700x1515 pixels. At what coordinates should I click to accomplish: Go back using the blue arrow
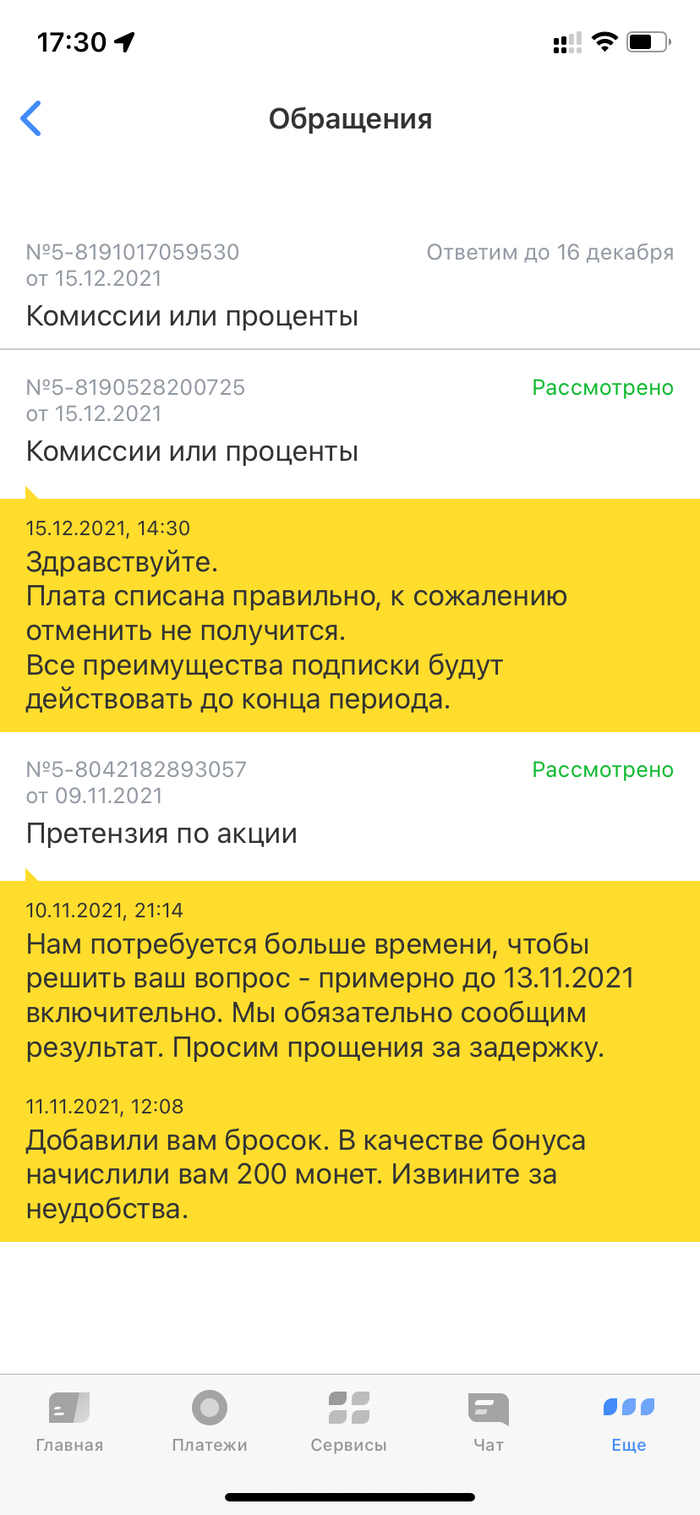pos(32,119)
